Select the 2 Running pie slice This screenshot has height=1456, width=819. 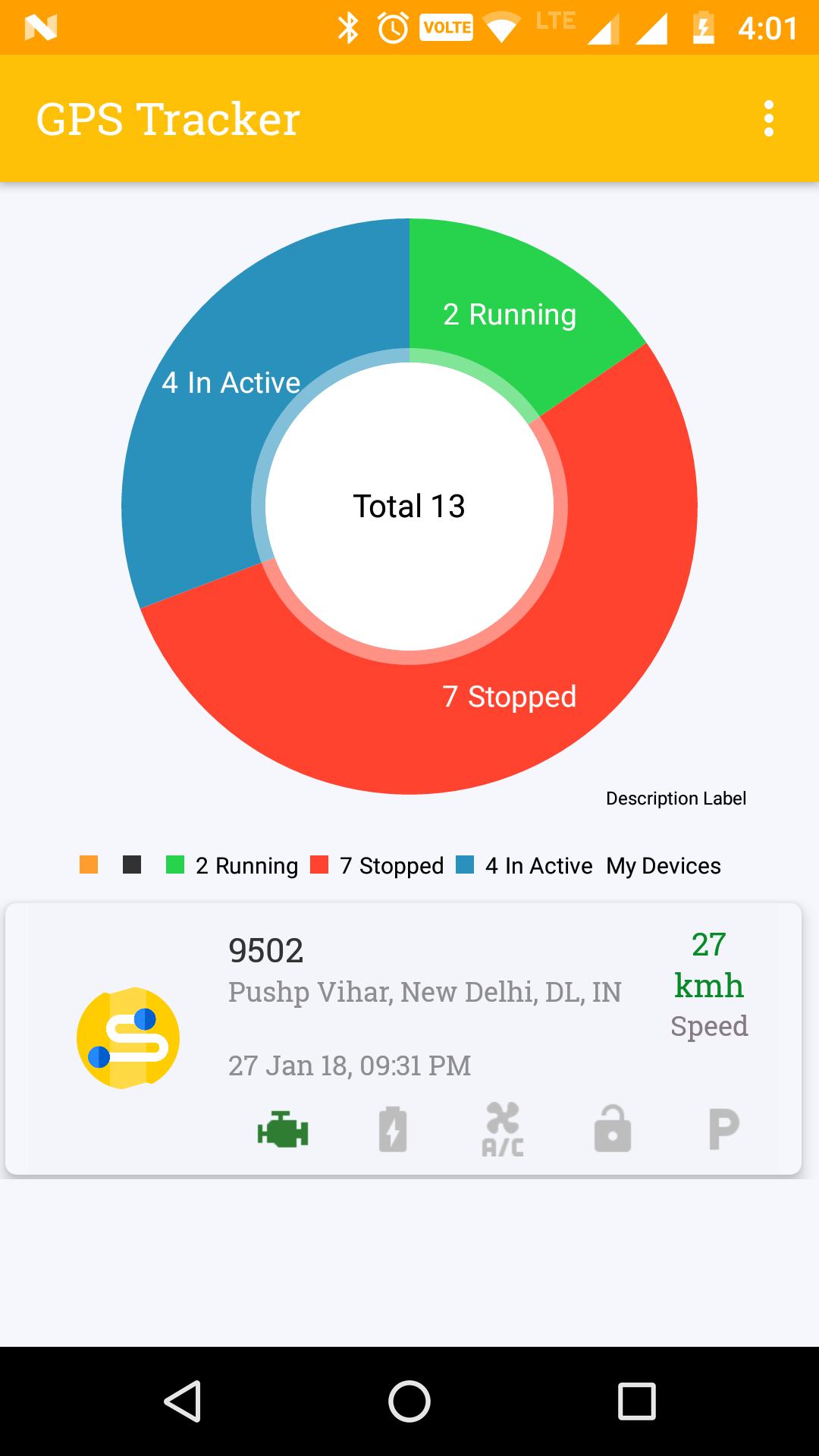pos(510,314)
